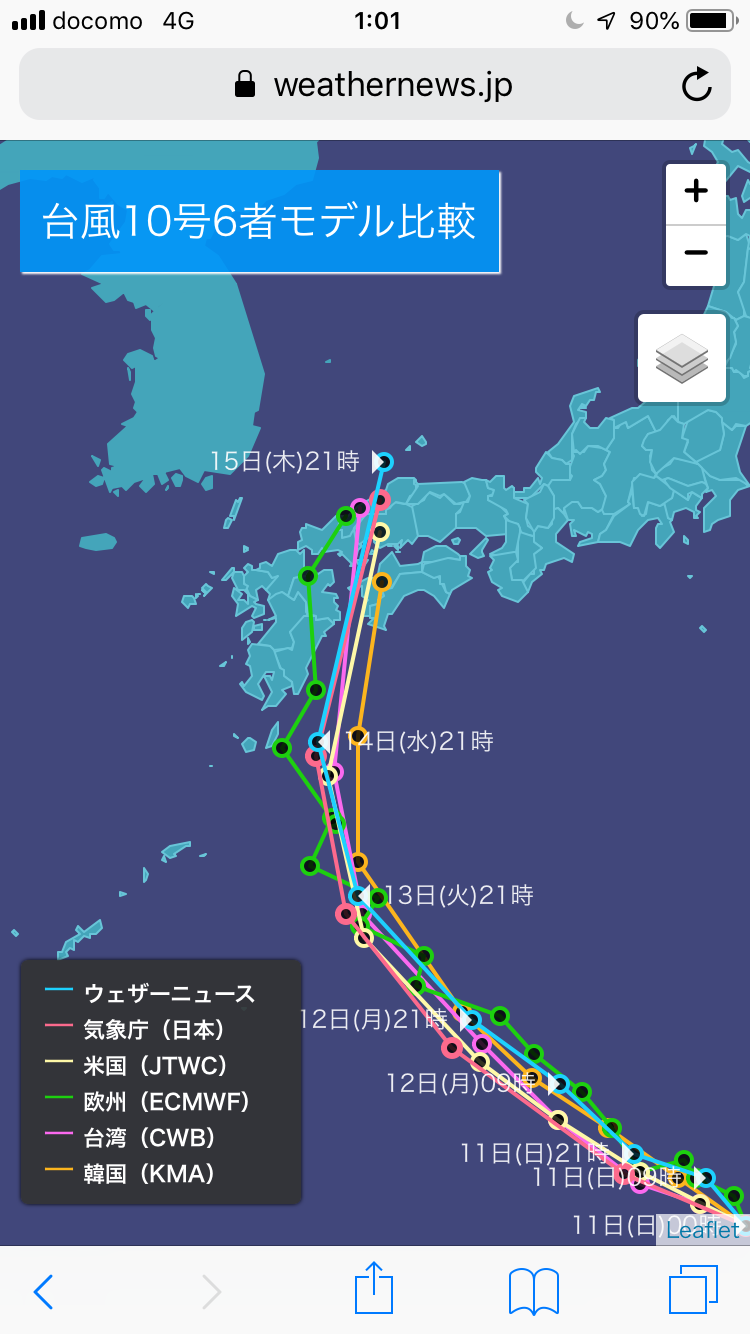Image resolution: width=750 pixels, height=1334 pixels.
Task: Open the Leaflet attribution link
Action: (x=703, y=1229)
